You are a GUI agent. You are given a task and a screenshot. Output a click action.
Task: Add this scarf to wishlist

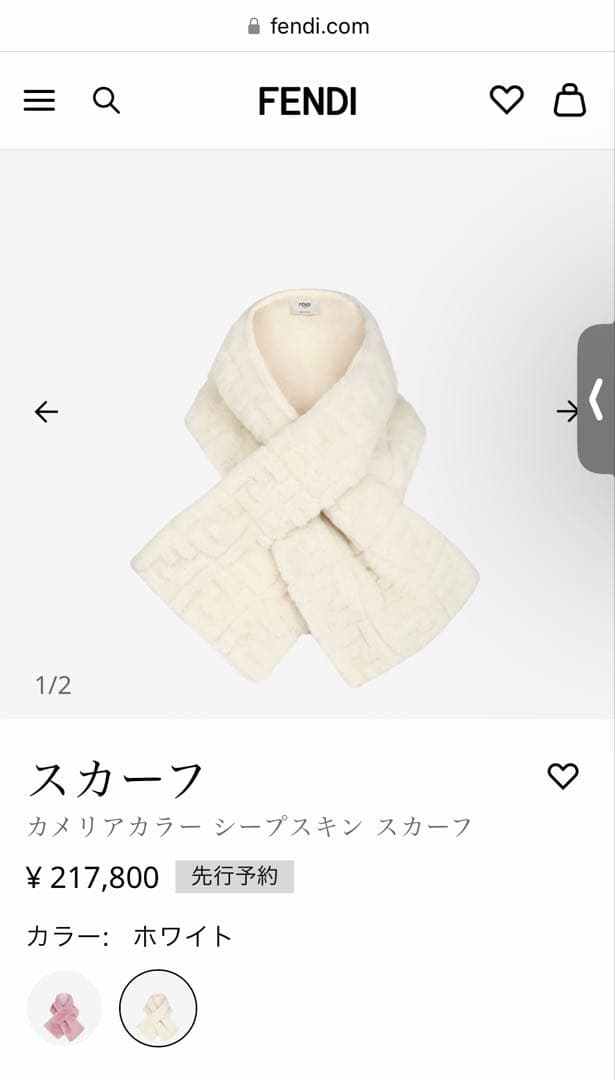(563, 776)
